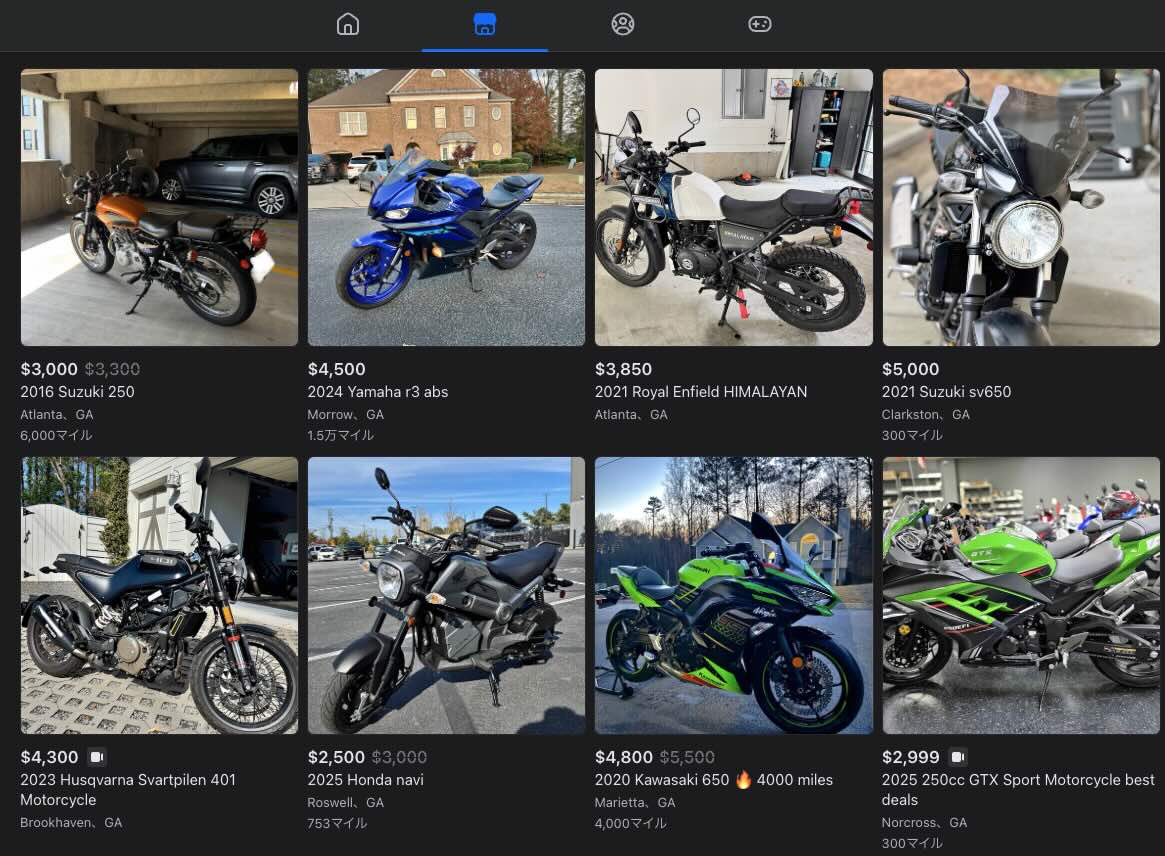Open the 2020 Kawasaki 650 listing
Image resolution: width=1165 pixels, height=856 pixels.
(x=733, y=596)
